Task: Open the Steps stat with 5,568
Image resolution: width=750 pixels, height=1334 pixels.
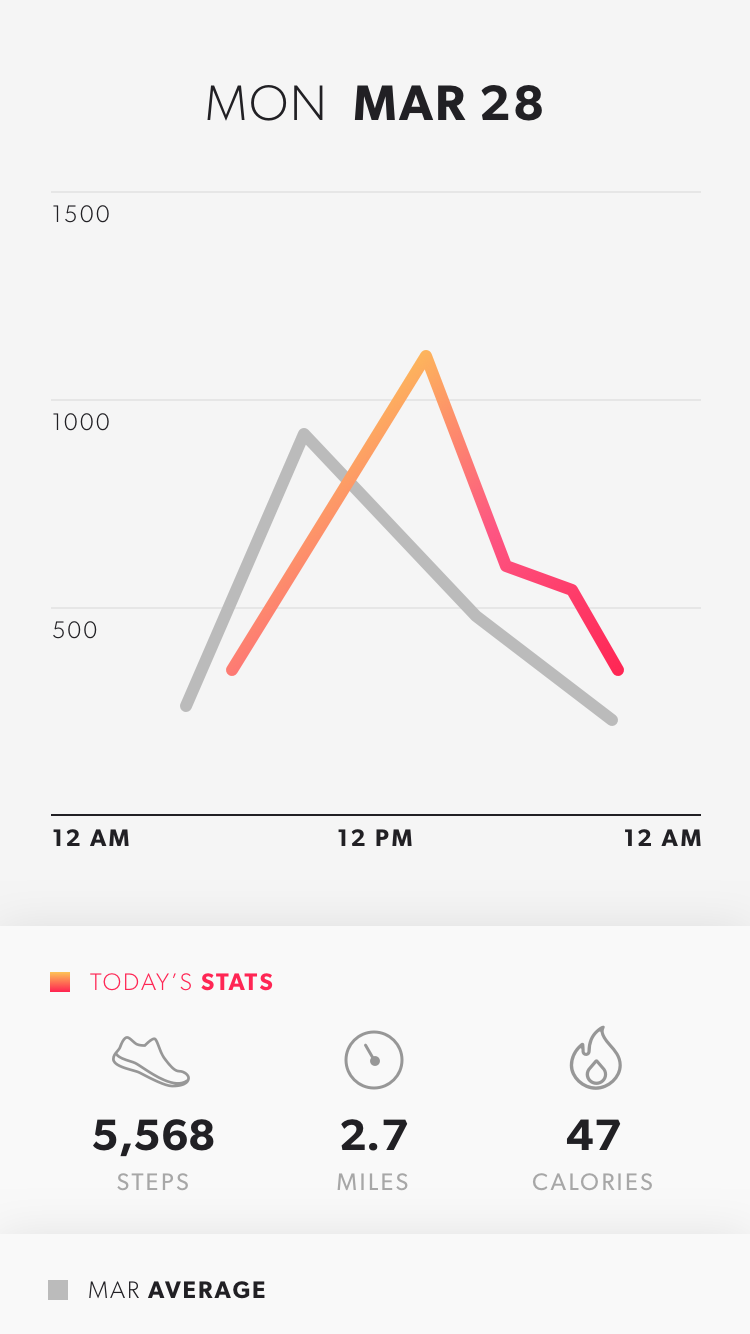Action: 153,1112
